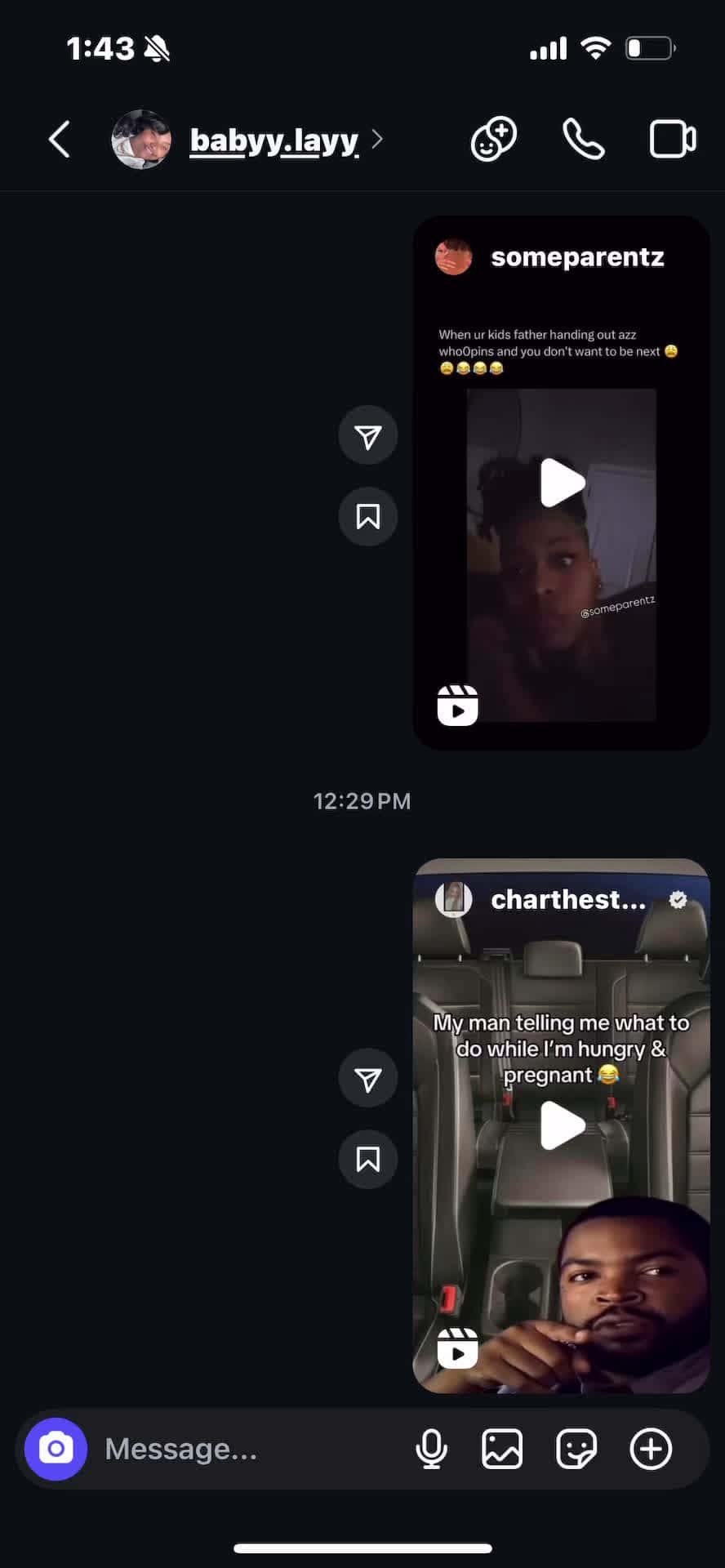
Task: Record a voice message
Action: 431,1449
